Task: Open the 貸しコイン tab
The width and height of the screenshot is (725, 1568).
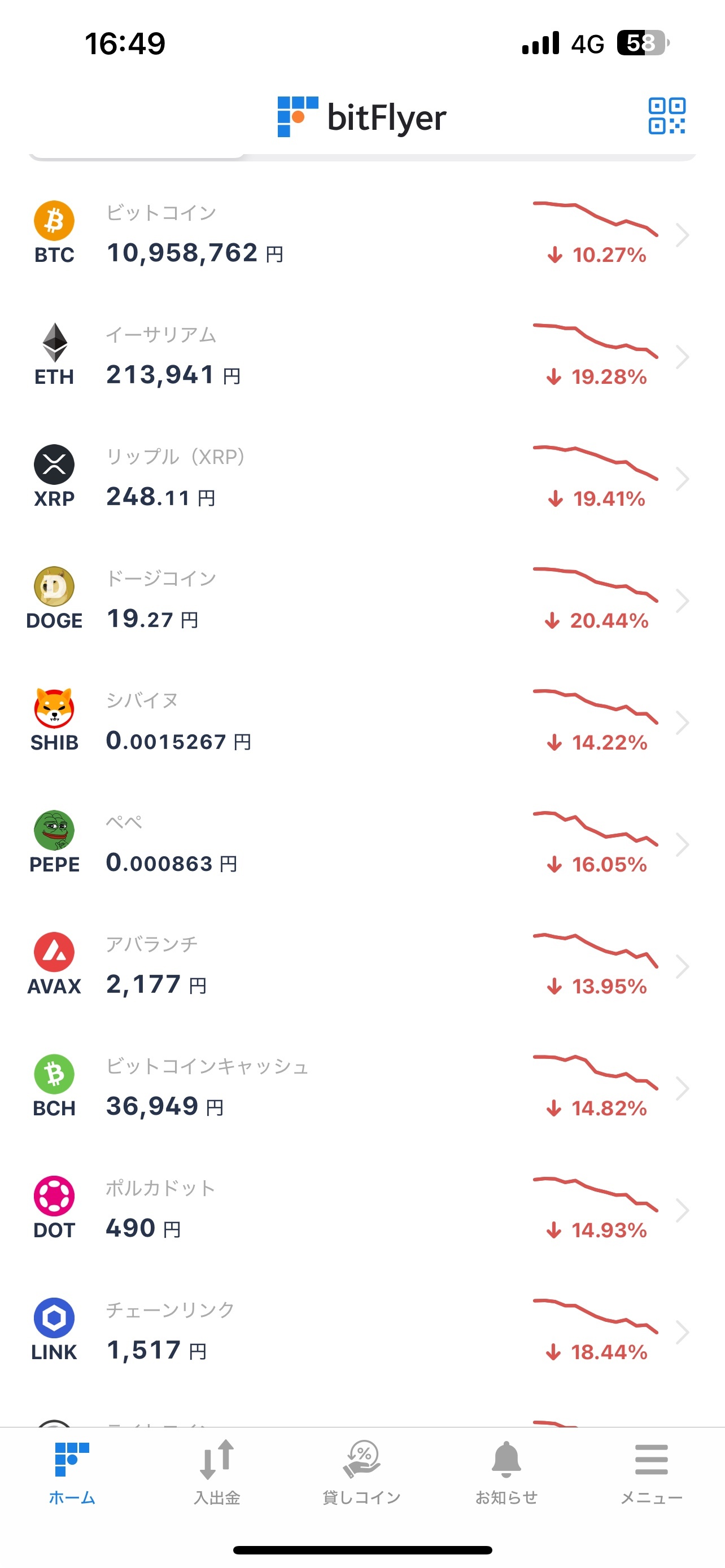Action: click(362, 1473)
